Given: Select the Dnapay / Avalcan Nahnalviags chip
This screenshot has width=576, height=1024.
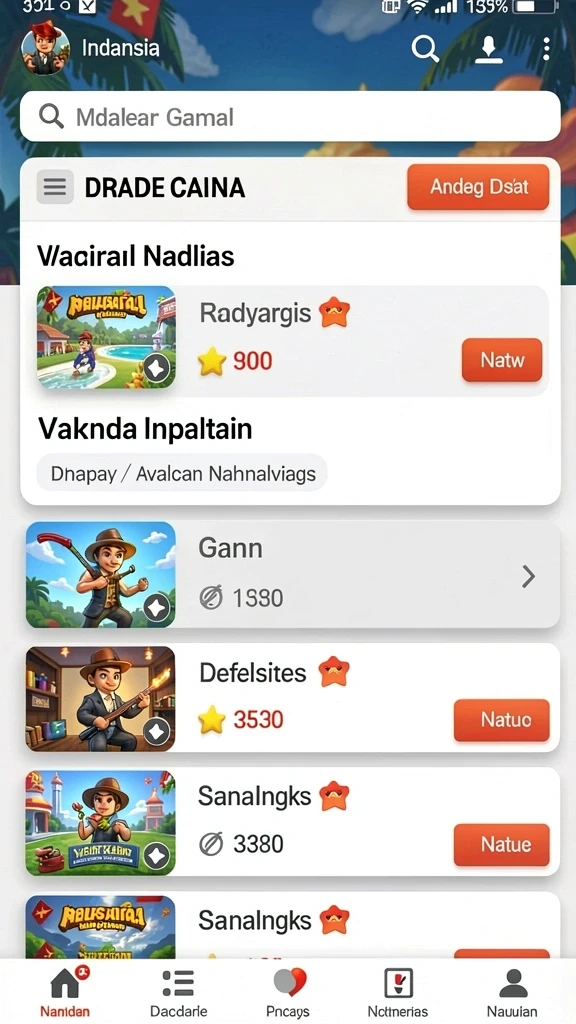Looking at the screenshot, I should point(182,473).
